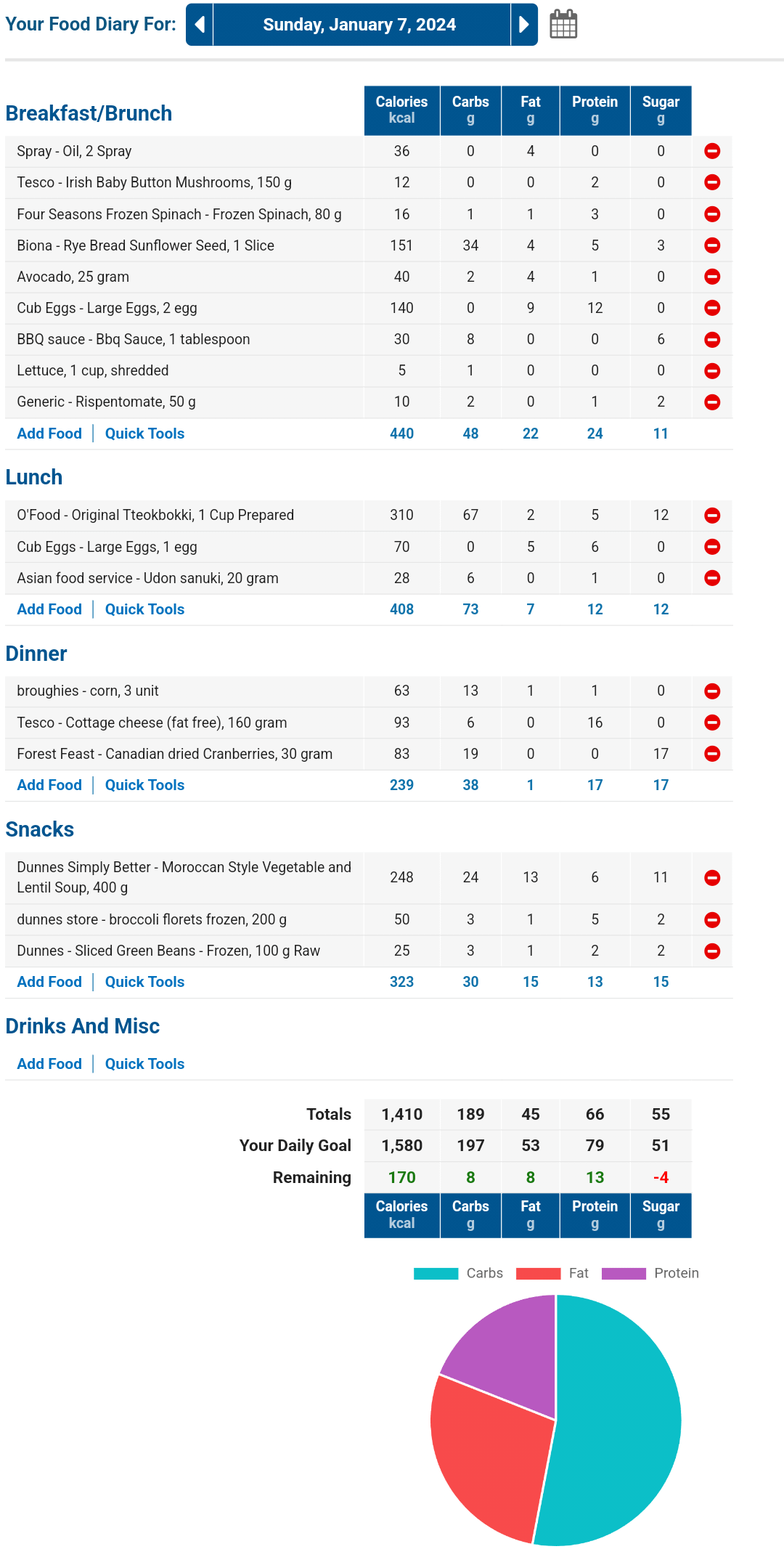Add Food to Lunch
Viewport: 784px width, 1557px height.
49,609
